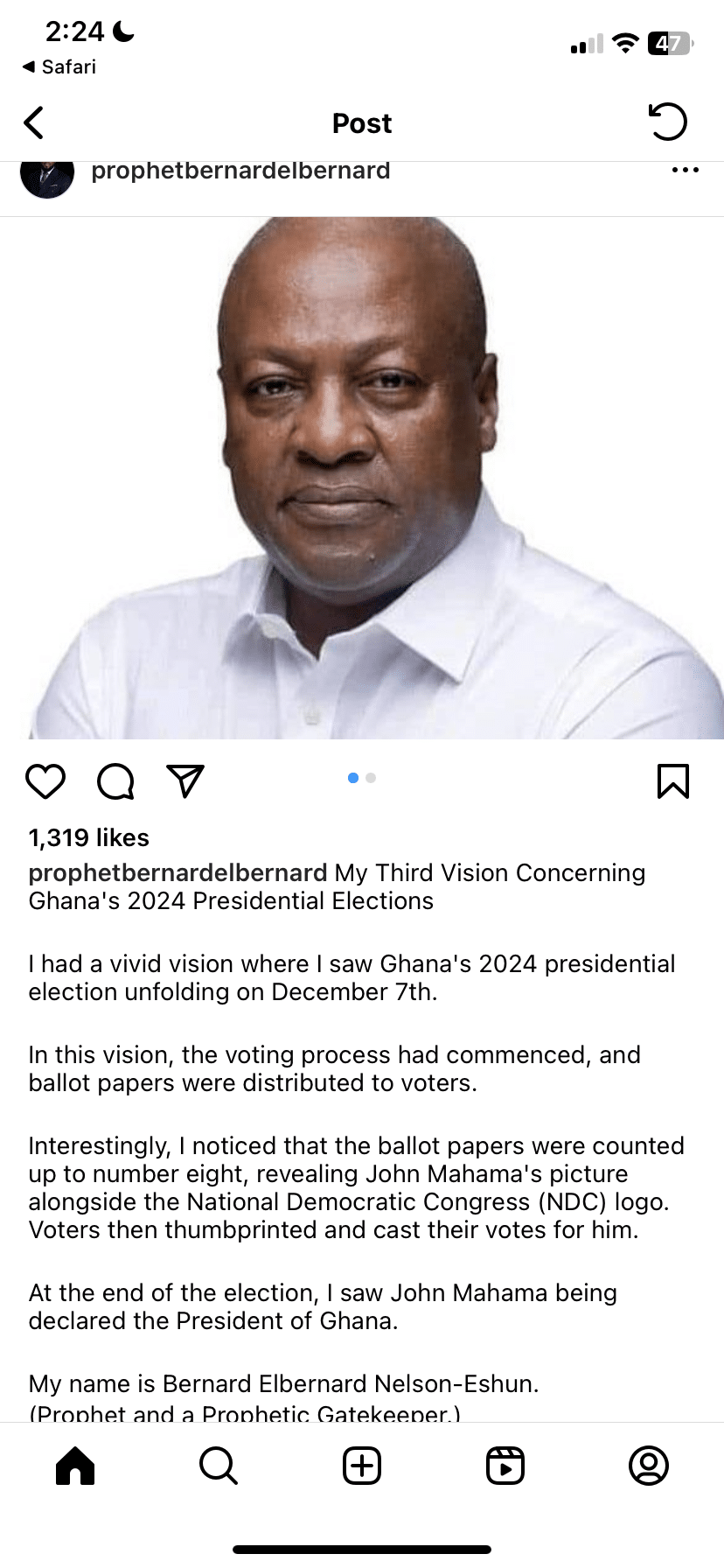The image size is (724, 1568).
Task: Open the Search tab
Action: point(219,1465)
